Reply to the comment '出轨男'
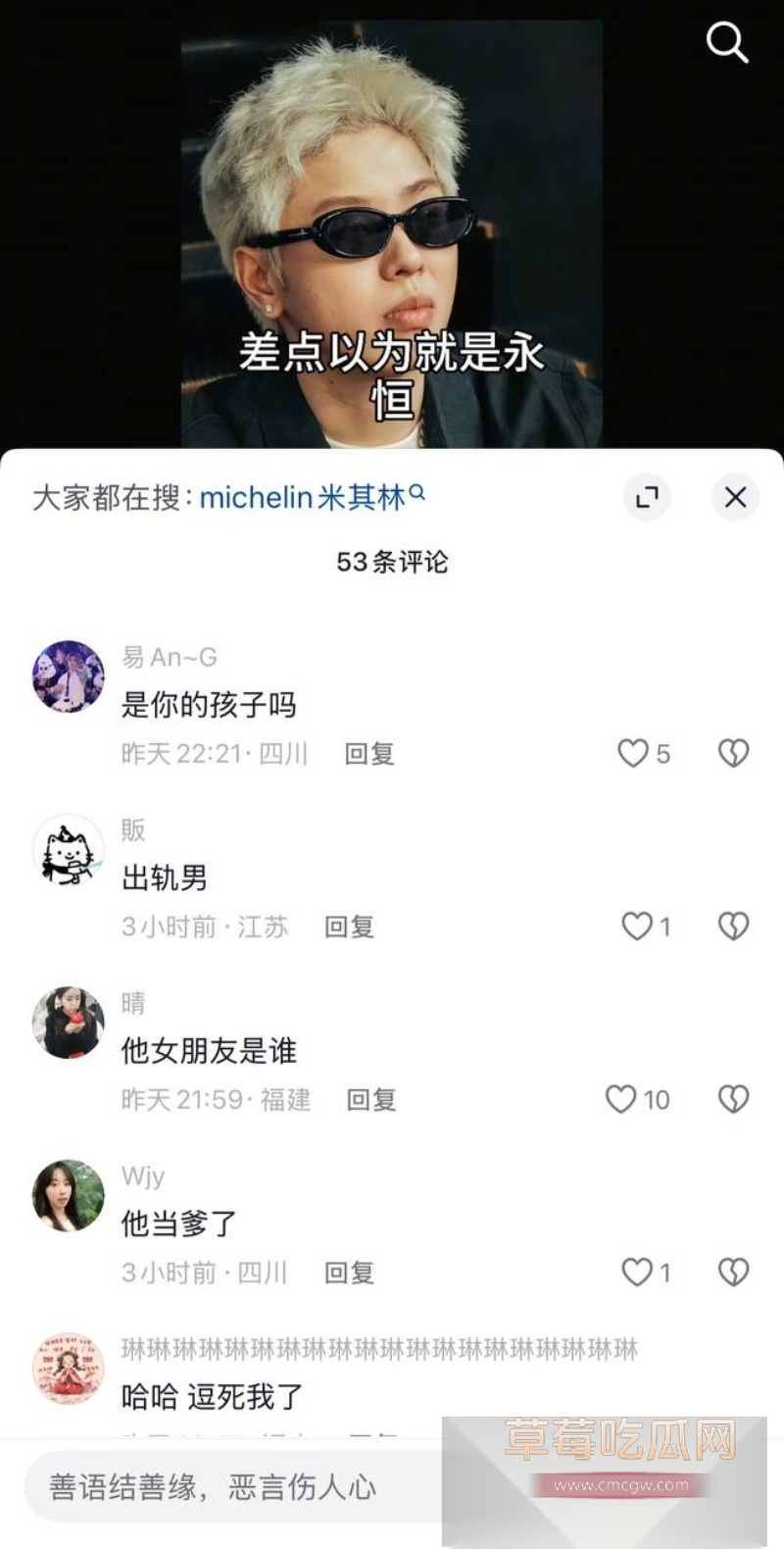This screenshot has height=1549, width=784. (x=350, y=926)
